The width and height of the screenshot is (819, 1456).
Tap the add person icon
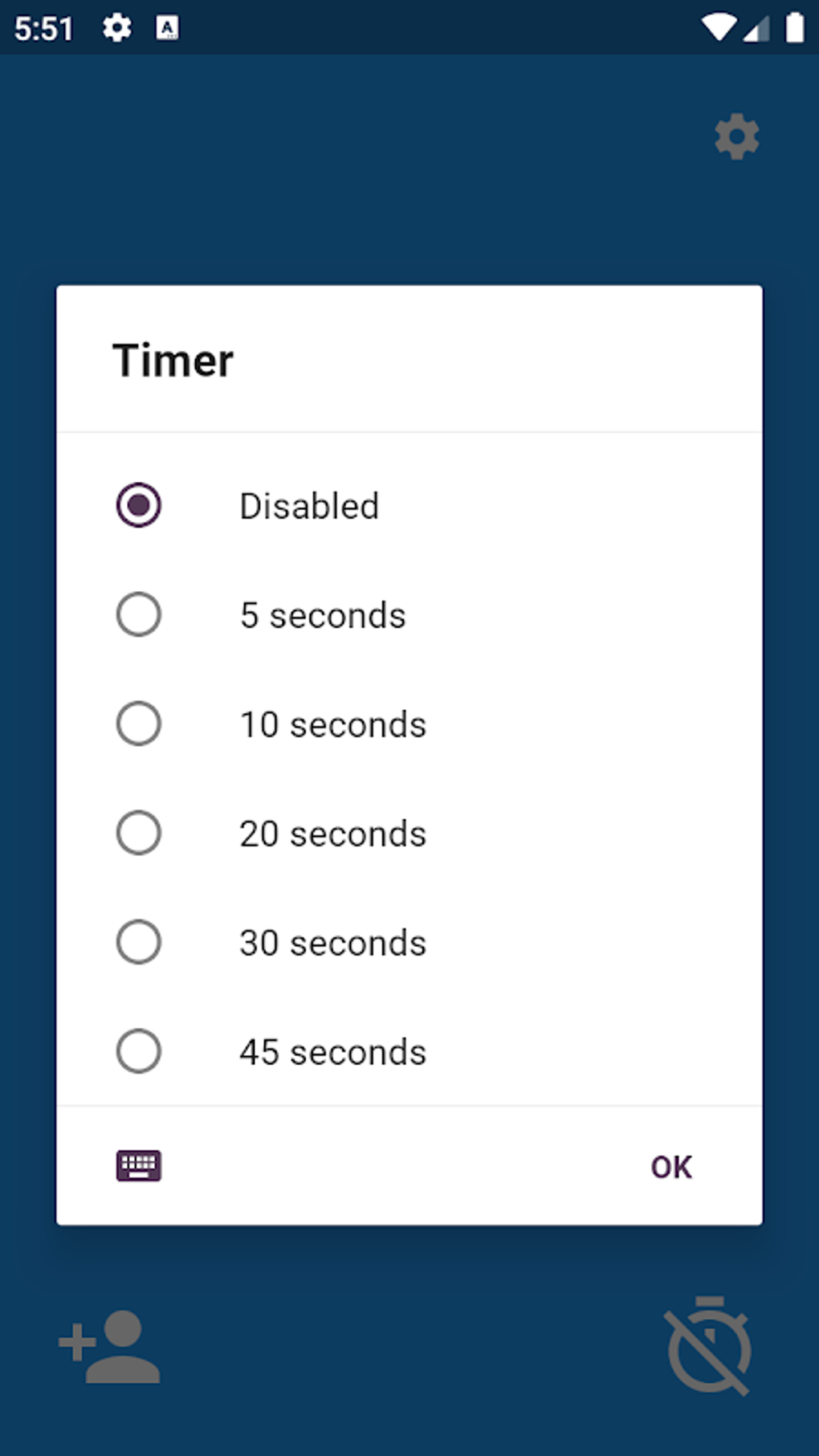110,1348
